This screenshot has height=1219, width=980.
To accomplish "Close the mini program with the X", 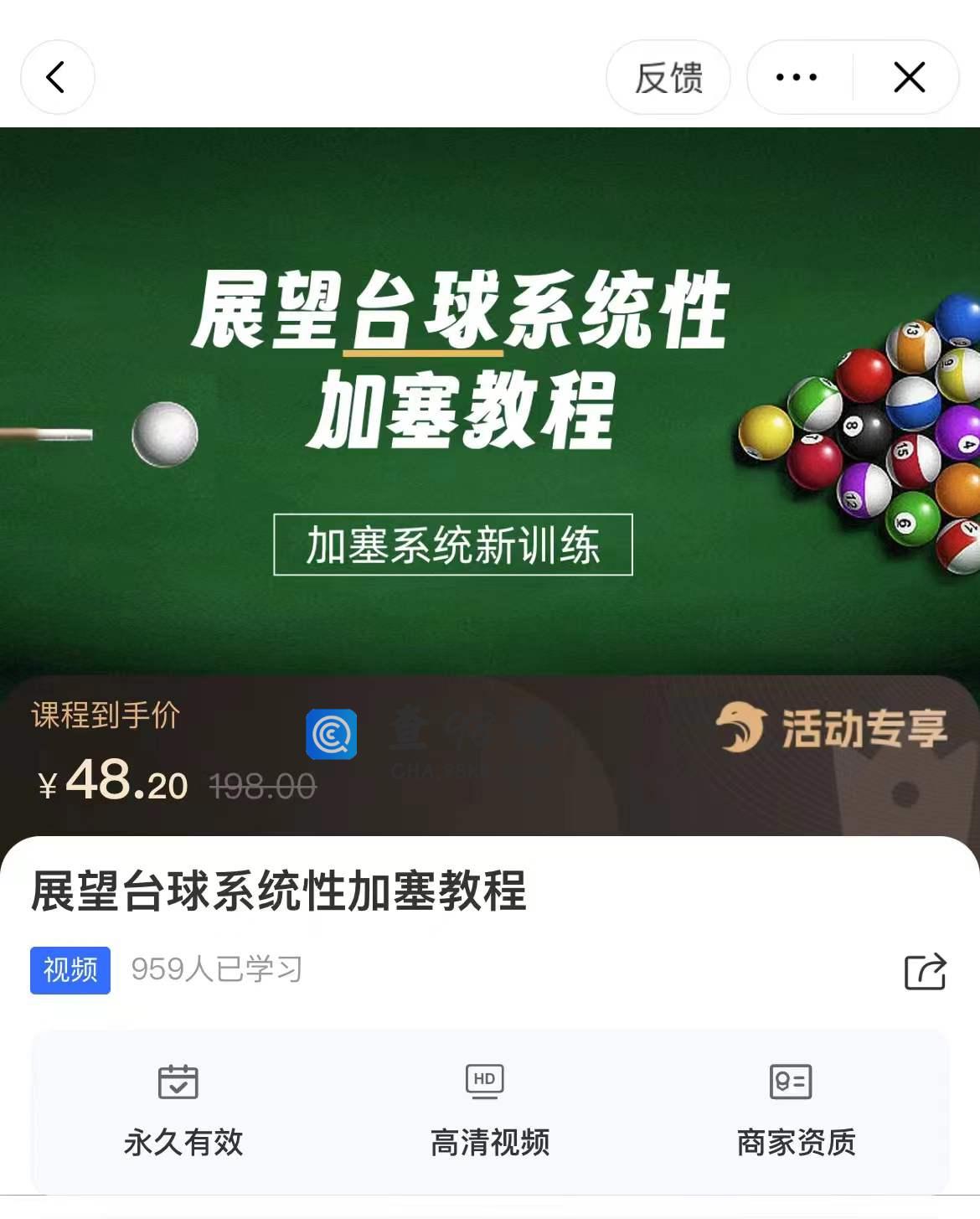I will tap(909, 78).
